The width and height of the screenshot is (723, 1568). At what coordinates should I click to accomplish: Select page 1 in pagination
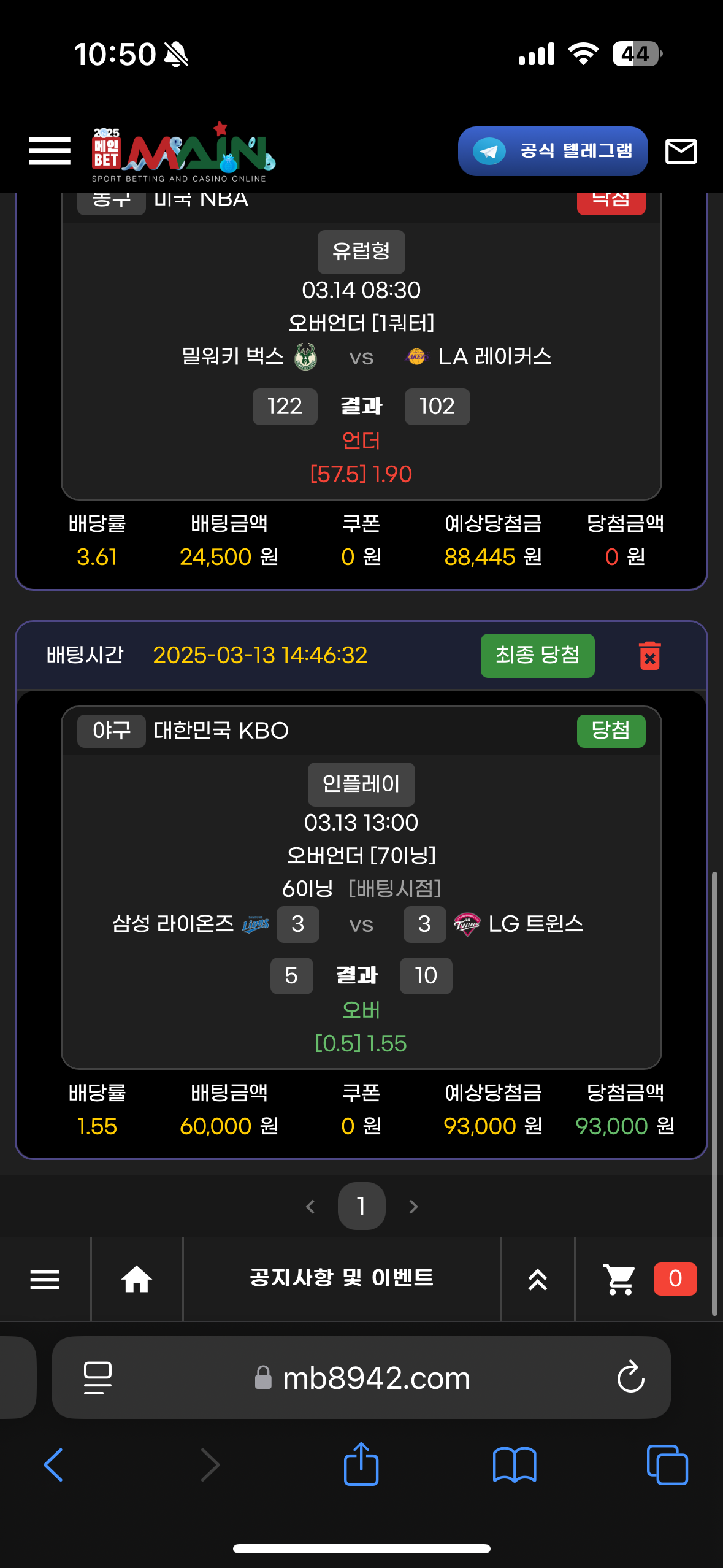[x=361, y=1206]
